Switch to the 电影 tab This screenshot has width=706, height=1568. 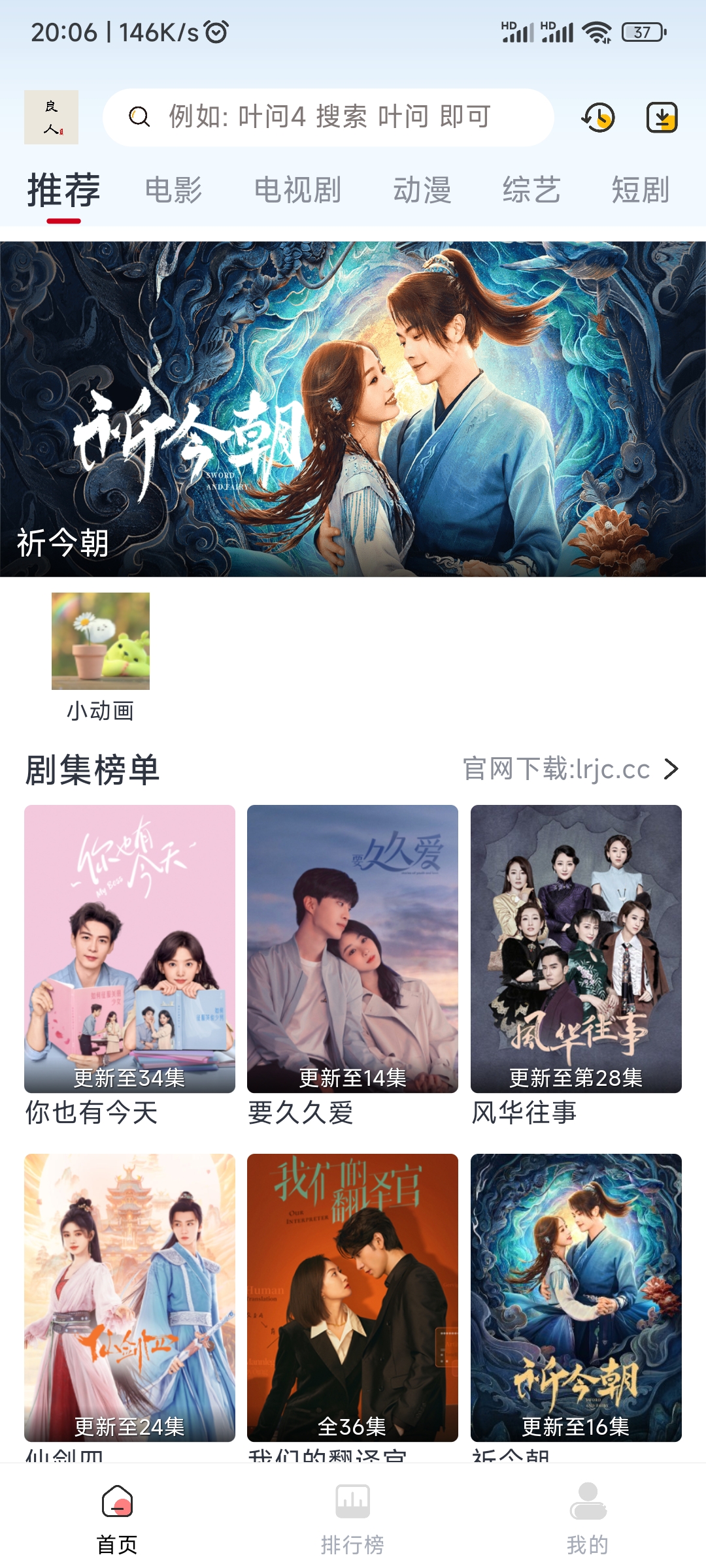click(174, 190)
